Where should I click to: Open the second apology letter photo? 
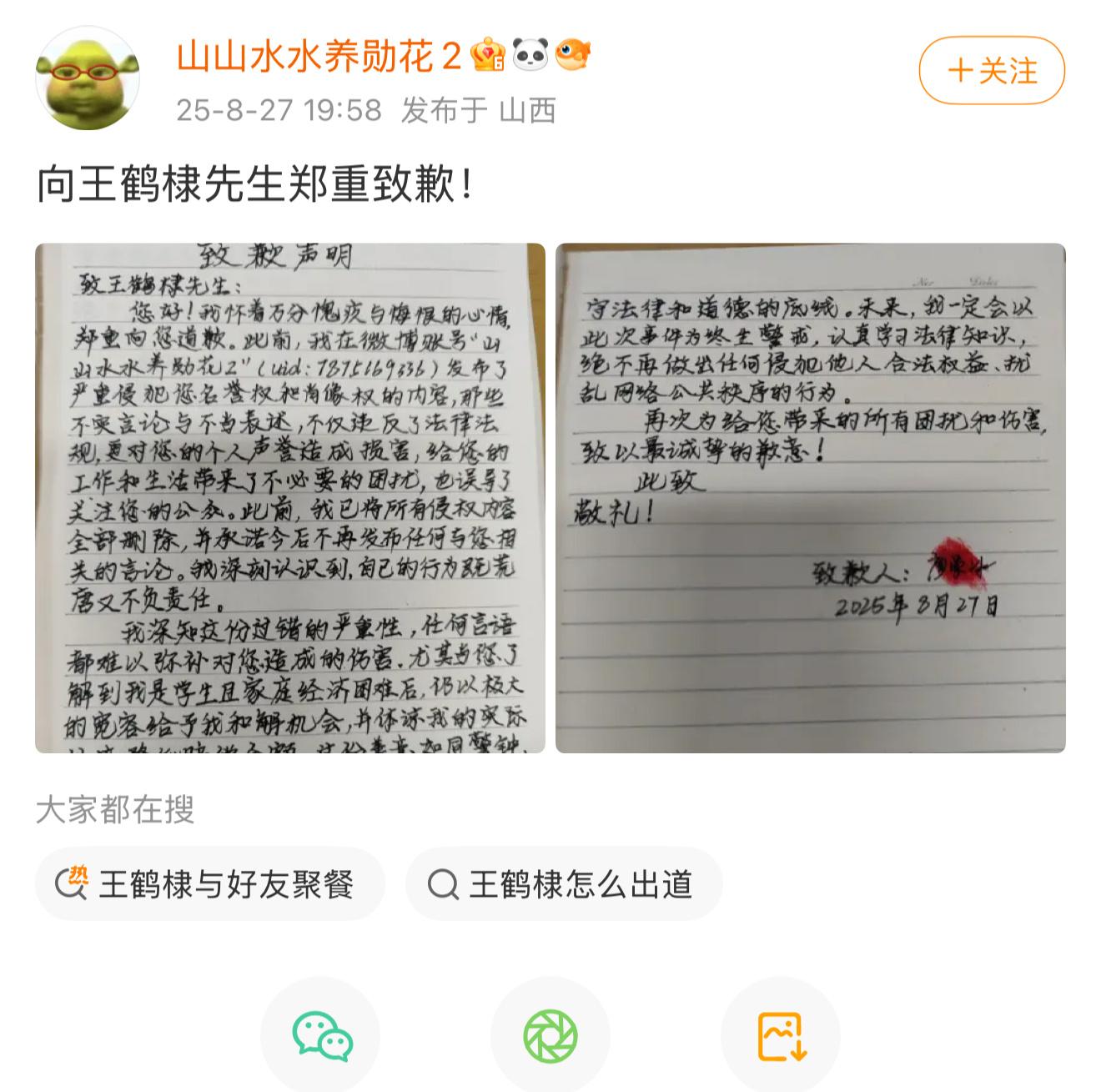click(x=810, y=498)
